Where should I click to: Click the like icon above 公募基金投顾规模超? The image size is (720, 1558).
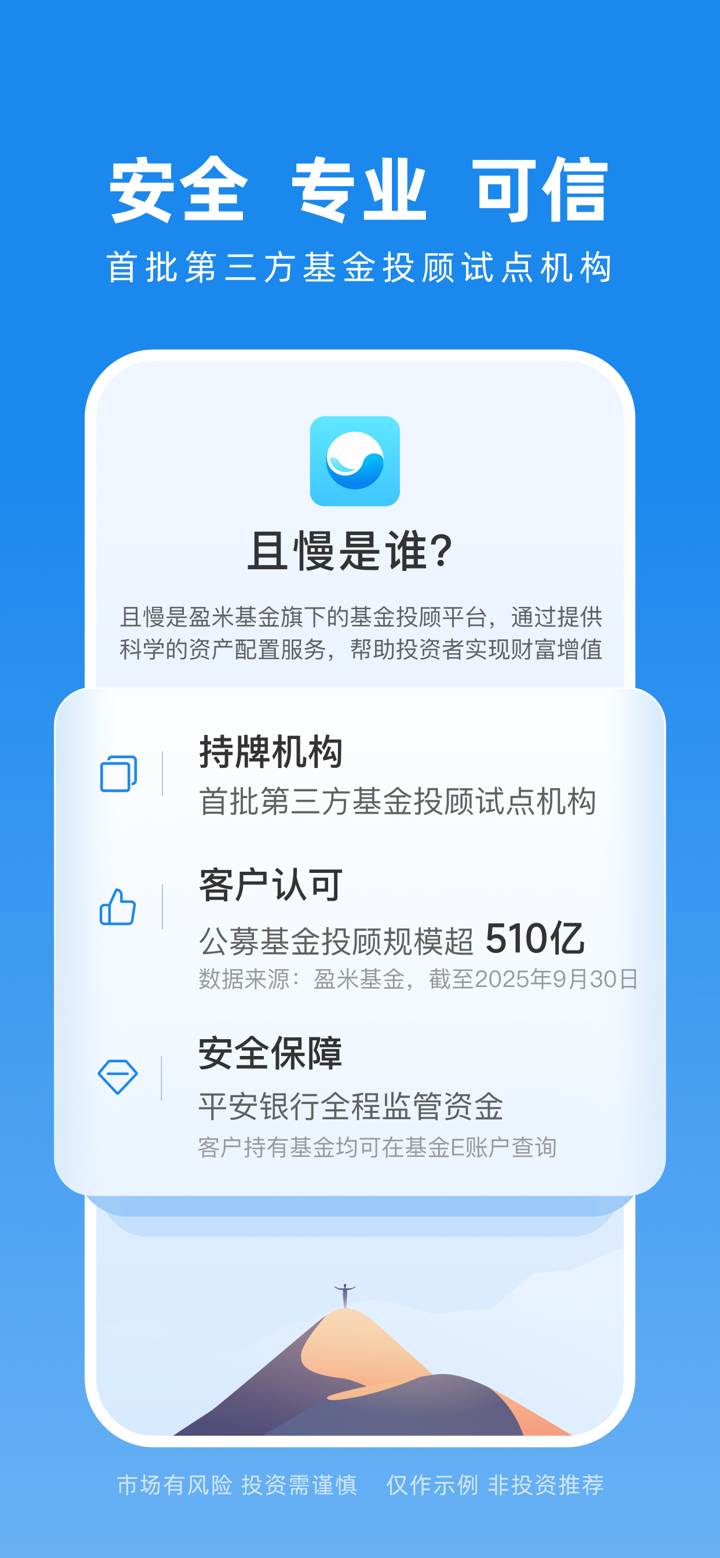(118, 906)
